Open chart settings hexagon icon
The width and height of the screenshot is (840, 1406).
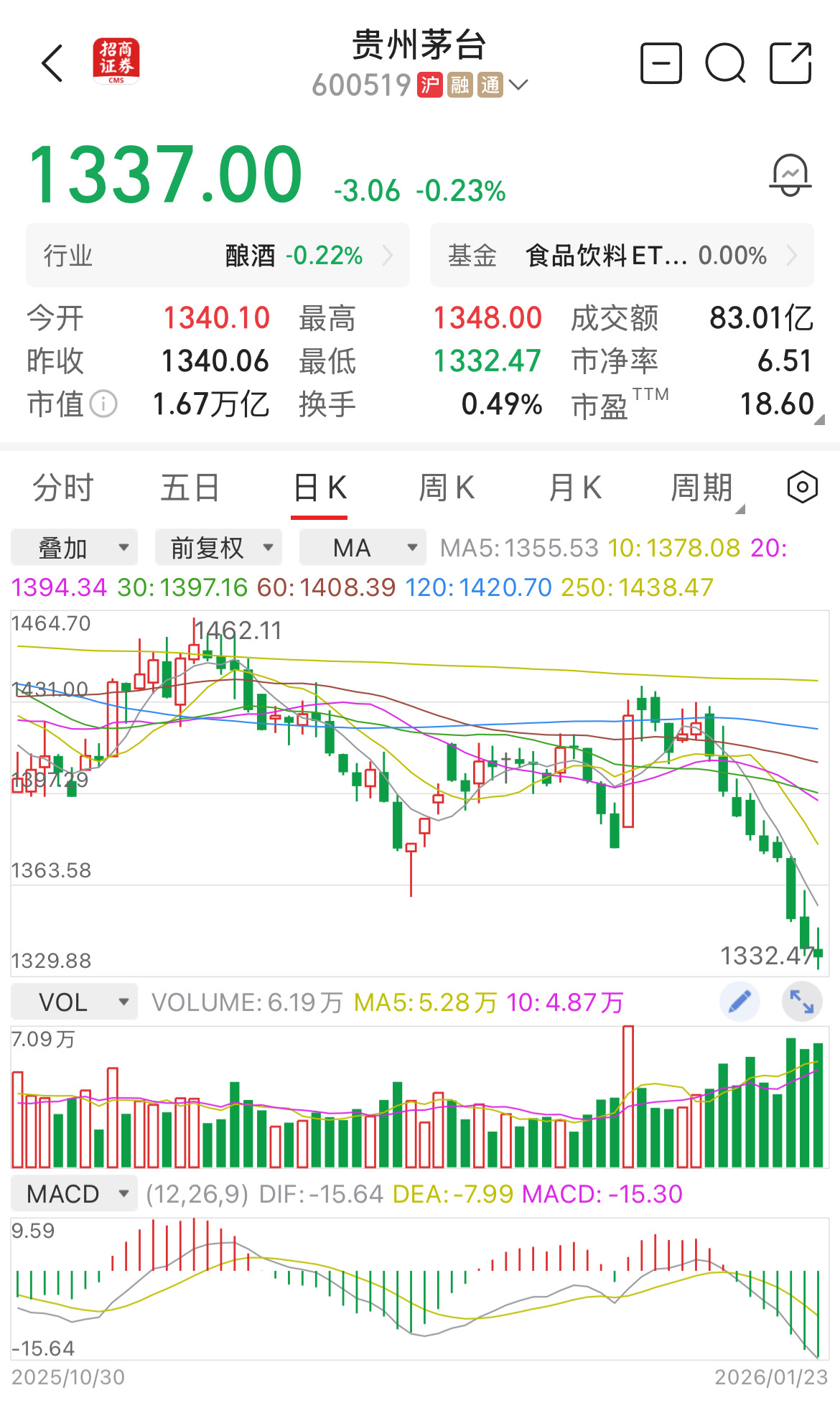pyautogui.click(x=802, y=488)
